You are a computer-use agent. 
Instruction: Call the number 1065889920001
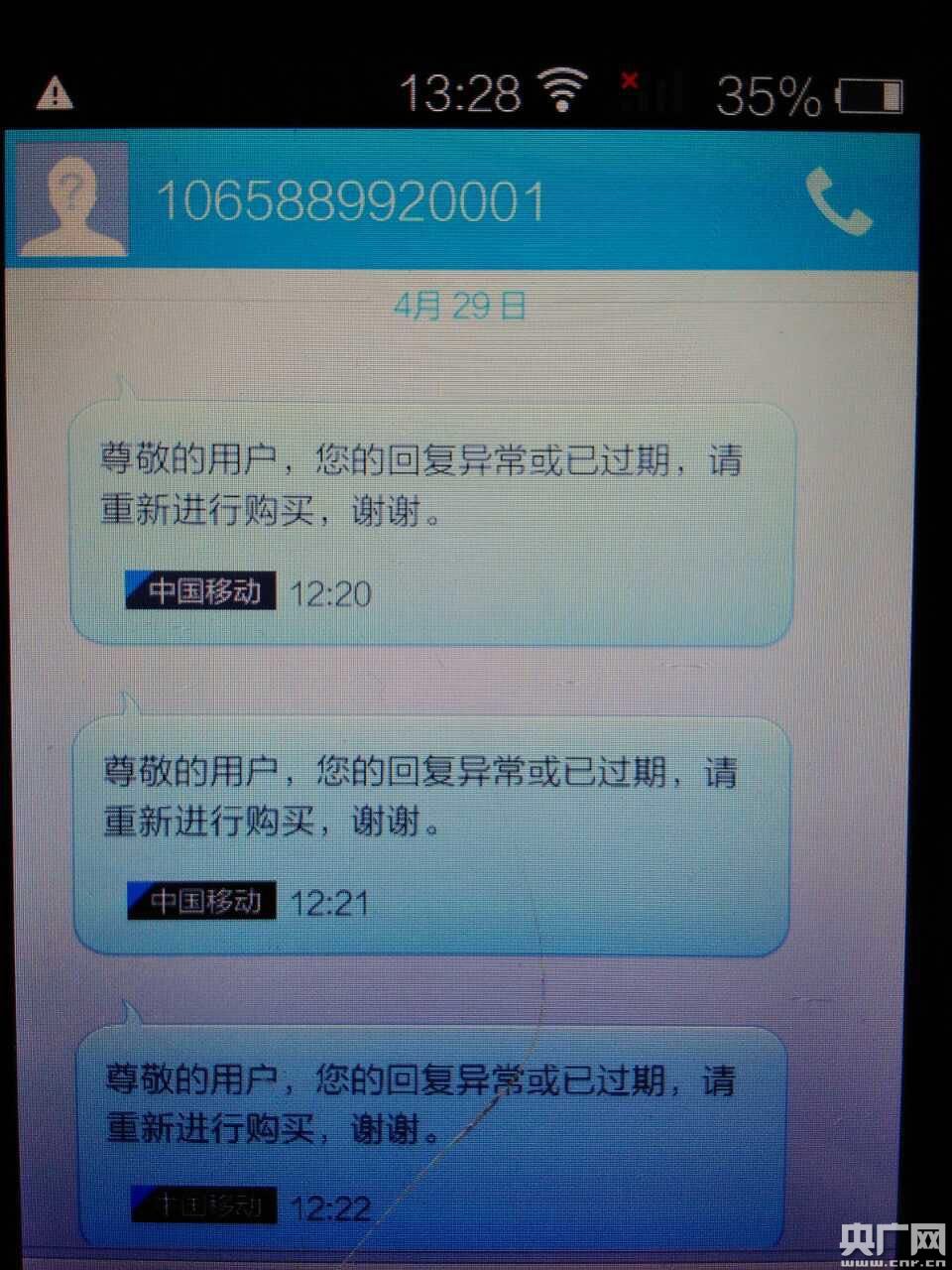pos(838,202)
